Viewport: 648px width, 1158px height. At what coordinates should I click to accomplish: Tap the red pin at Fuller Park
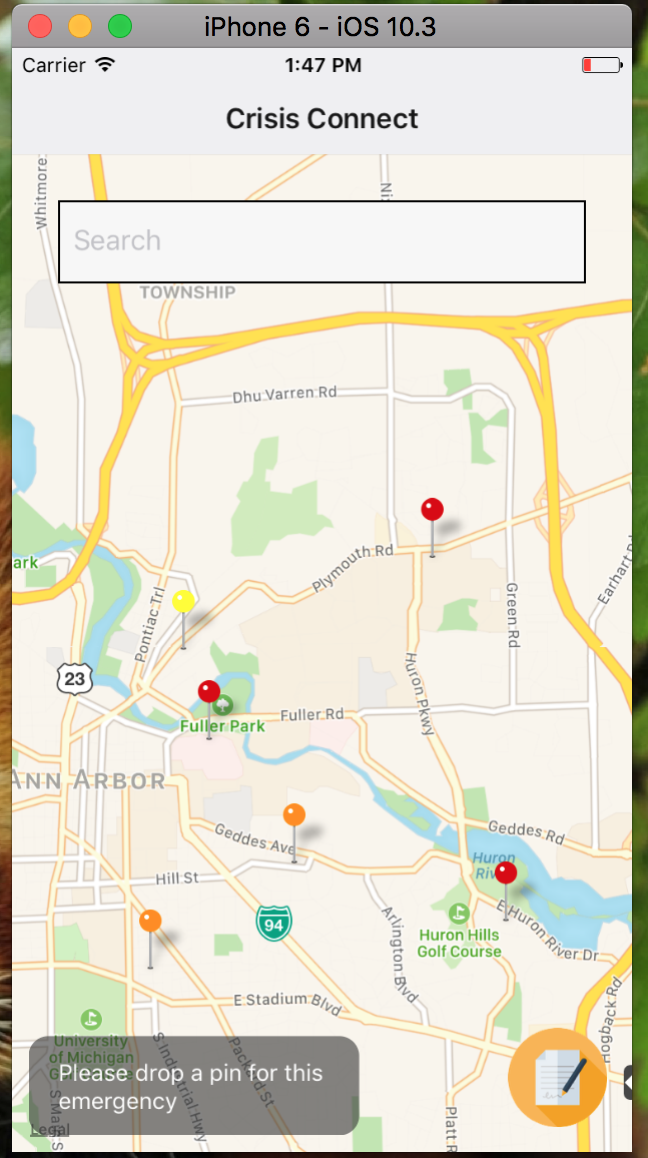point(209,693)
